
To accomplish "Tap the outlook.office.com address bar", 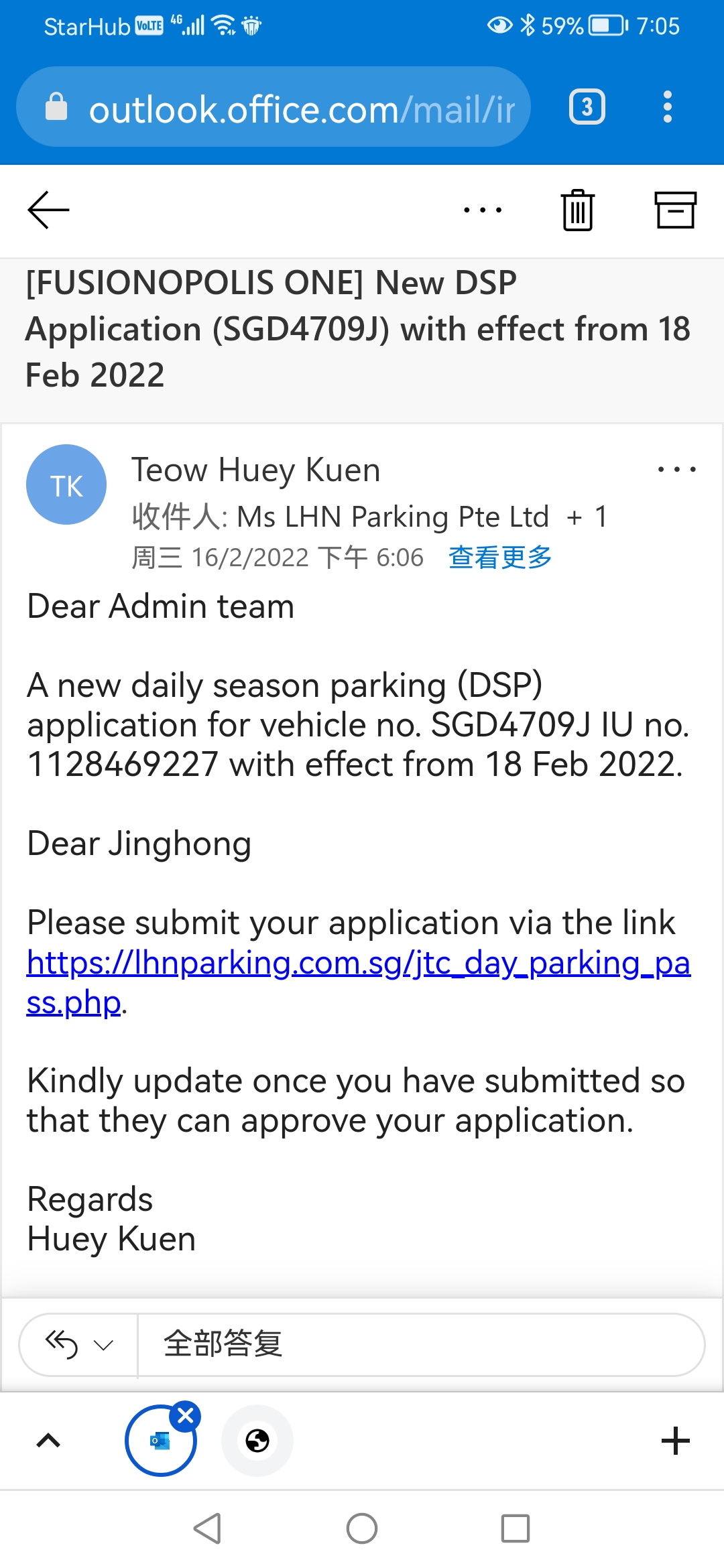I will coord(274,107).
